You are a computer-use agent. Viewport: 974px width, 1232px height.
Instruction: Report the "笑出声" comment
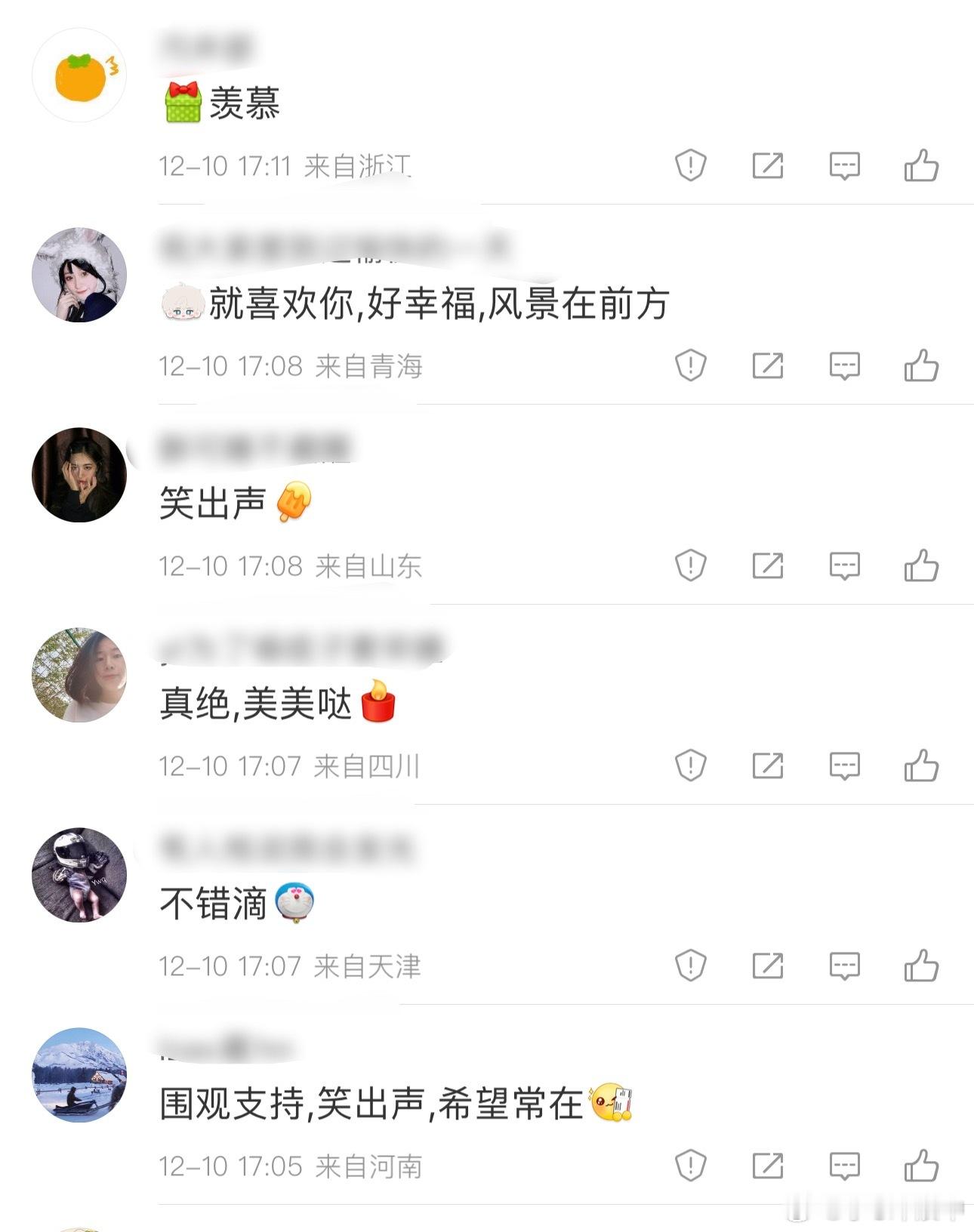[691, 566]
